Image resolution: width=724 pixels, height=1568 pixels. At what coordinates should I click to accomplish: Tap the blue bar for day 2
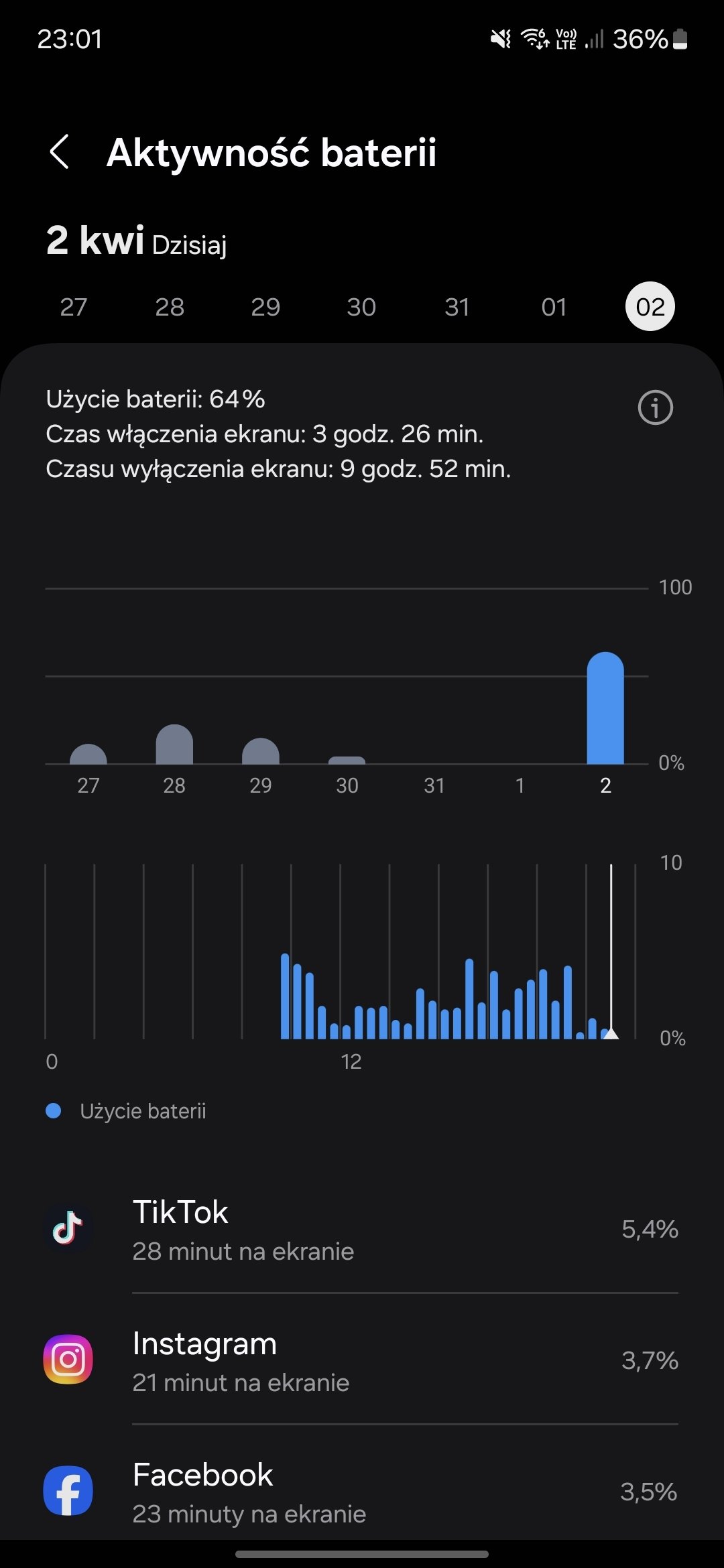point(605,708)
